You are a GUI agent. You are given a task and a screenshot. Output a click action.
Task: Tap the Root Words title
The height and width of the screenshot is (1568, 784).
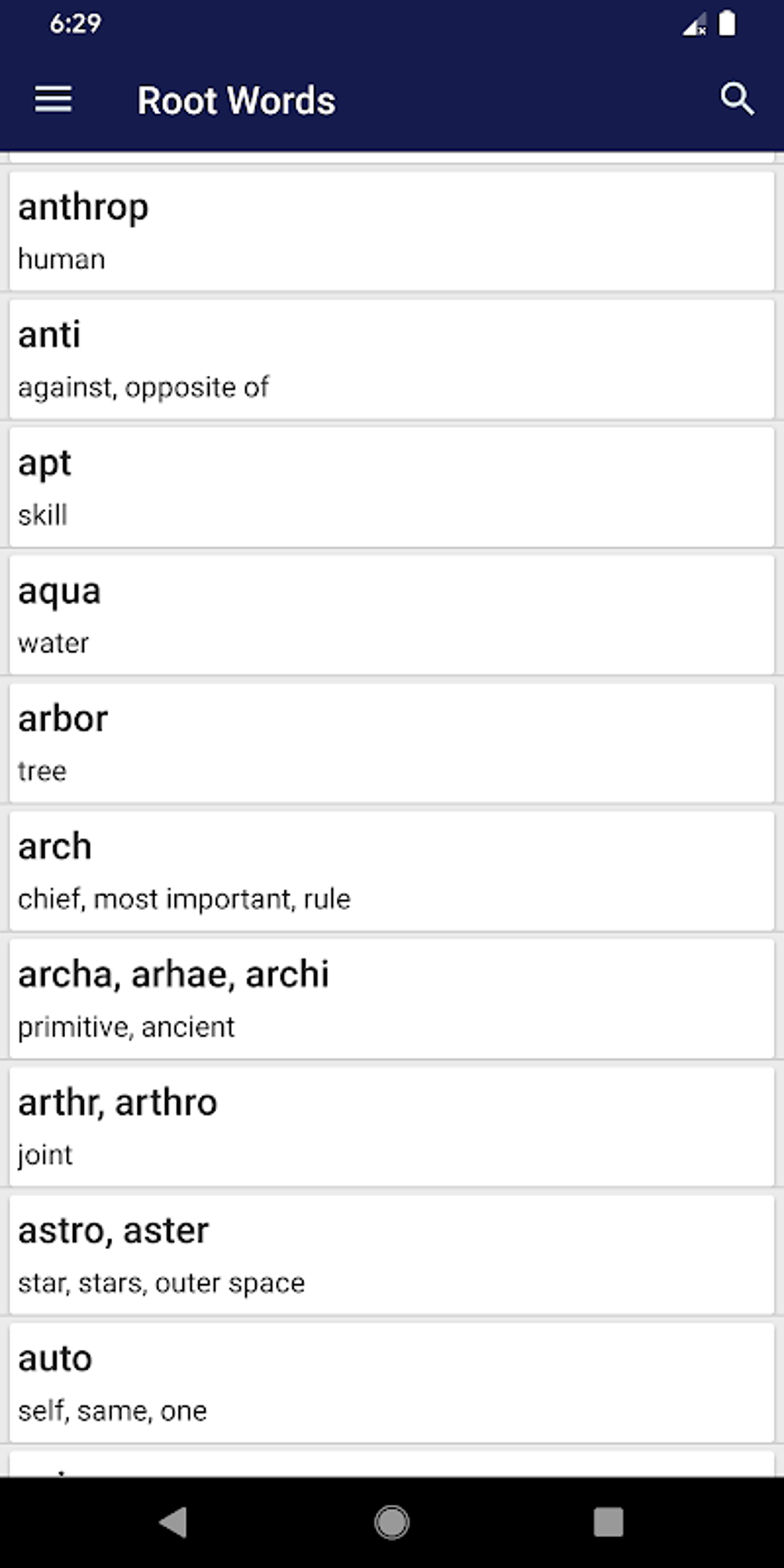pyautogui.click(x=235, y=99)
